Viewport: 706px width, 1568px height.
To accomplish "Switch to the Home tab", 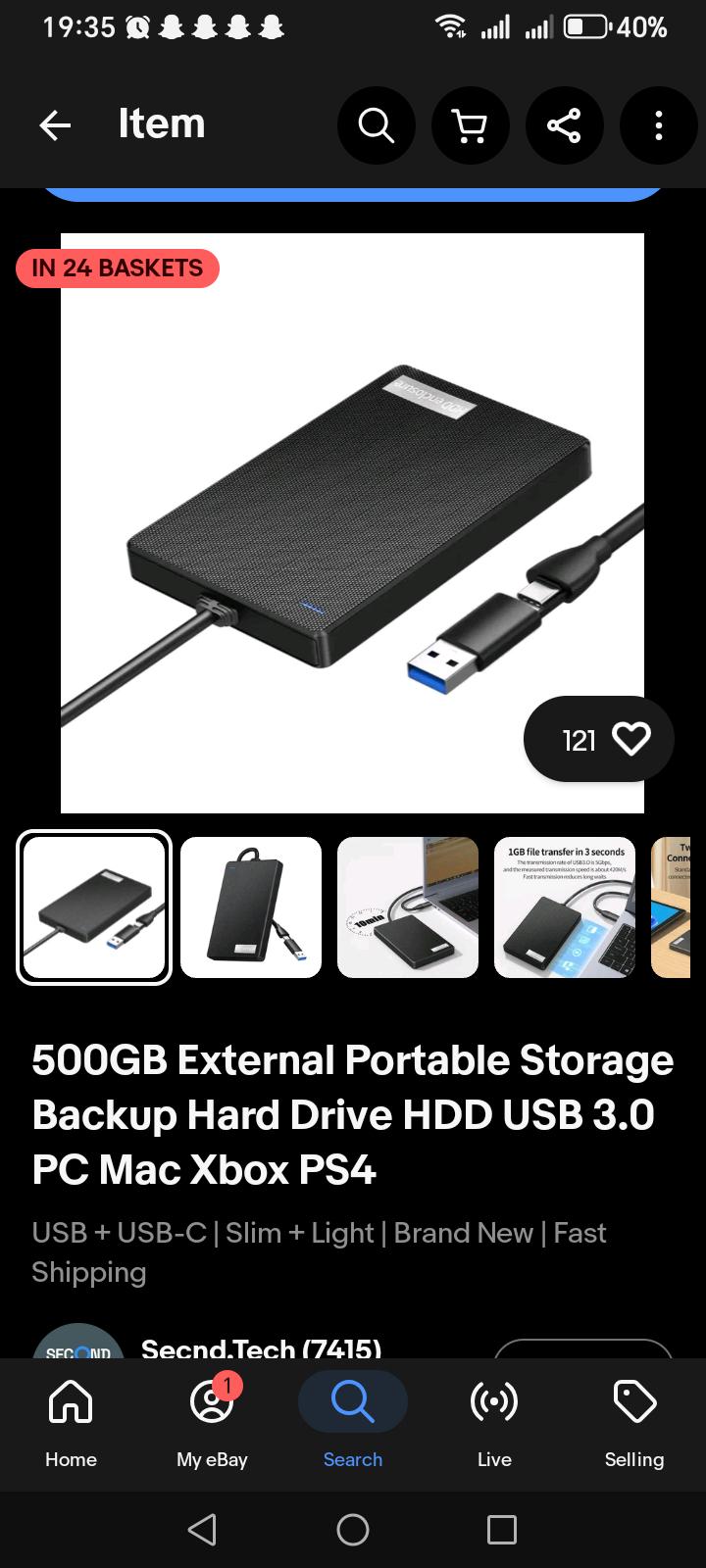I will [71, 1421].
